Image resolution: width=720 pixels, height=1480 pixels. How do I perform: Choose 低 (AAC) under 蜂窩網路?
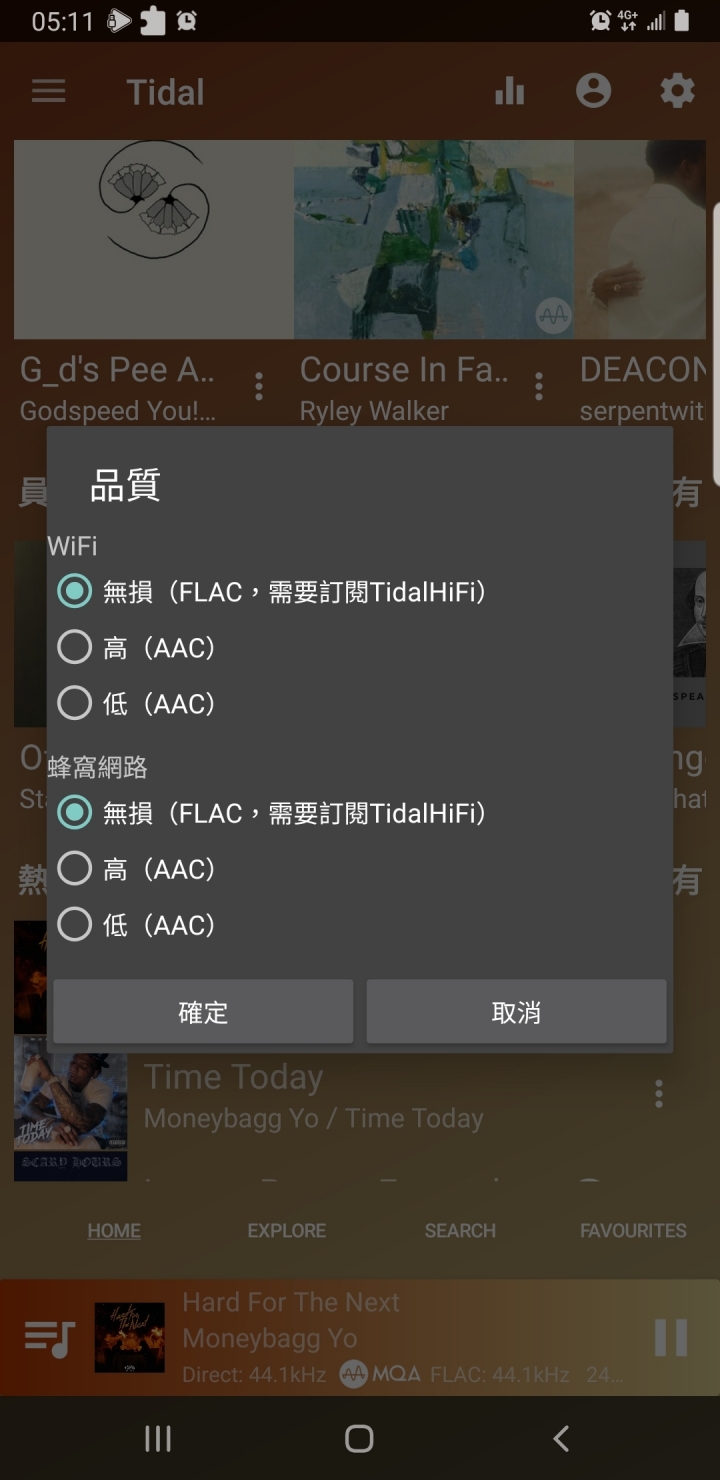(x=75, y=925)
